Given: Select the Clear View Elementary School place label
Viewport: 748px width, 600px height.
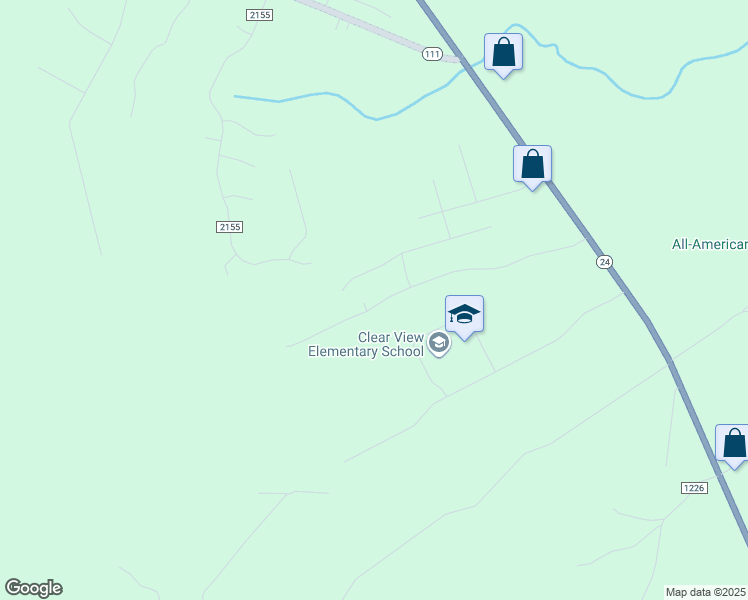Looking at the screenshot, I should (x=366, y=345).
